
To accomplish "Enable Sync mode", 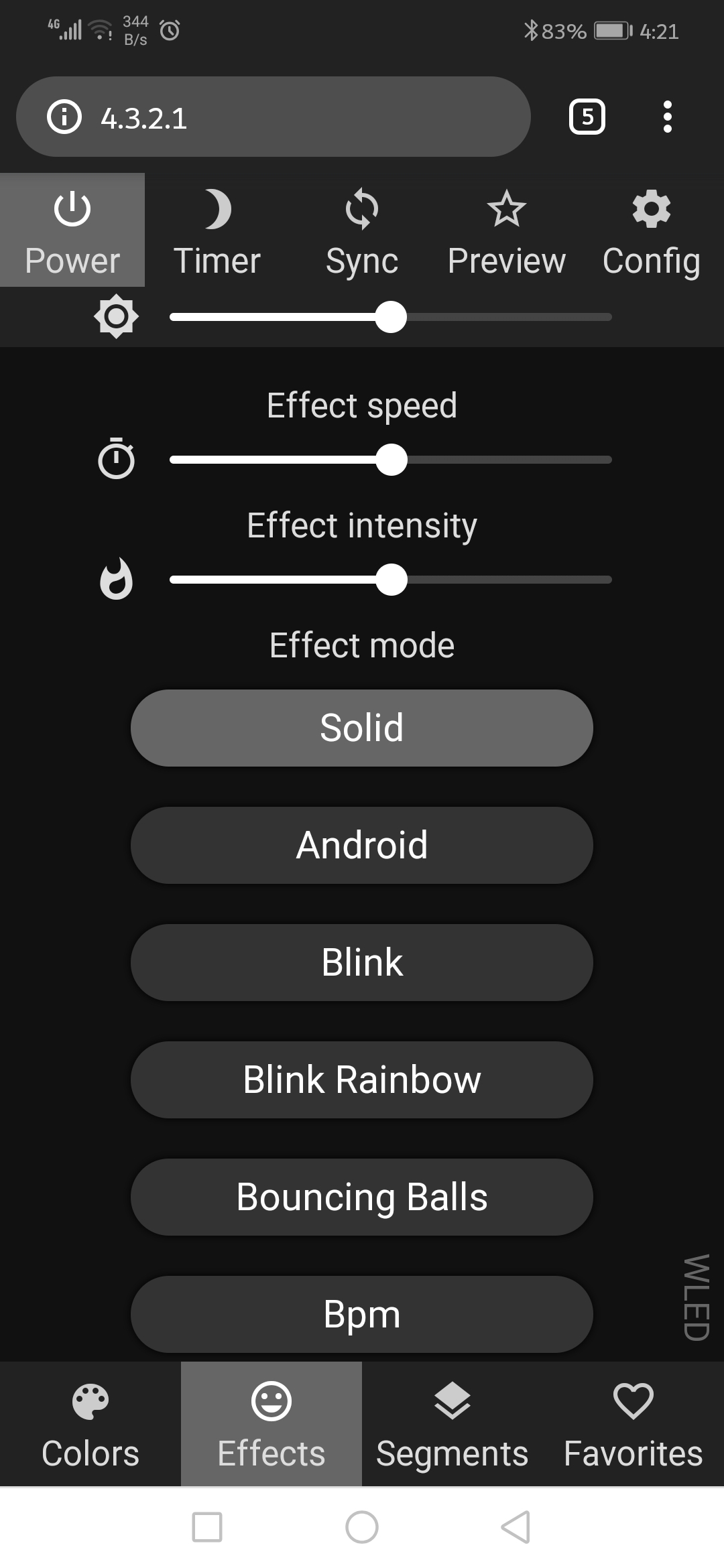I will pos(361,231).
